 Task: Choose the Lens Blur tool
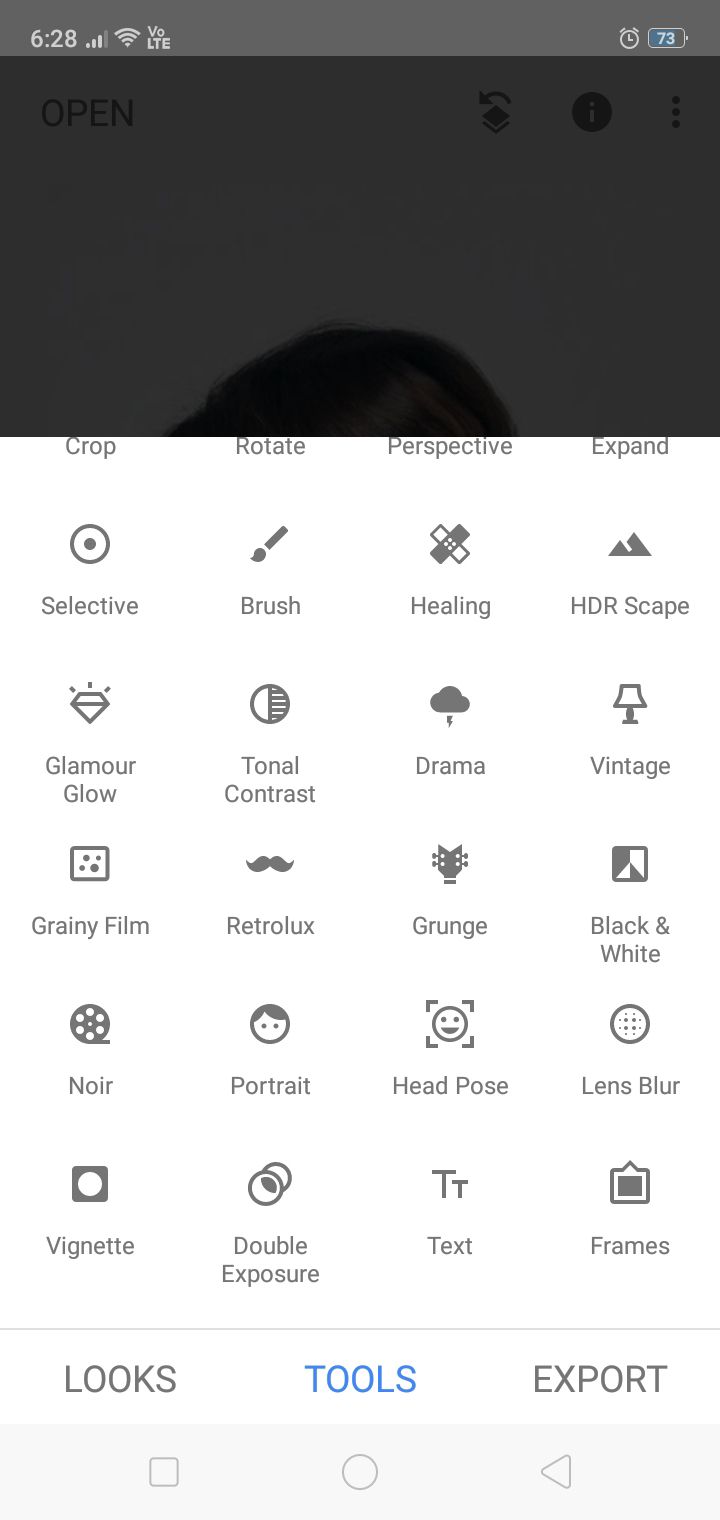tap(630, 1052)
